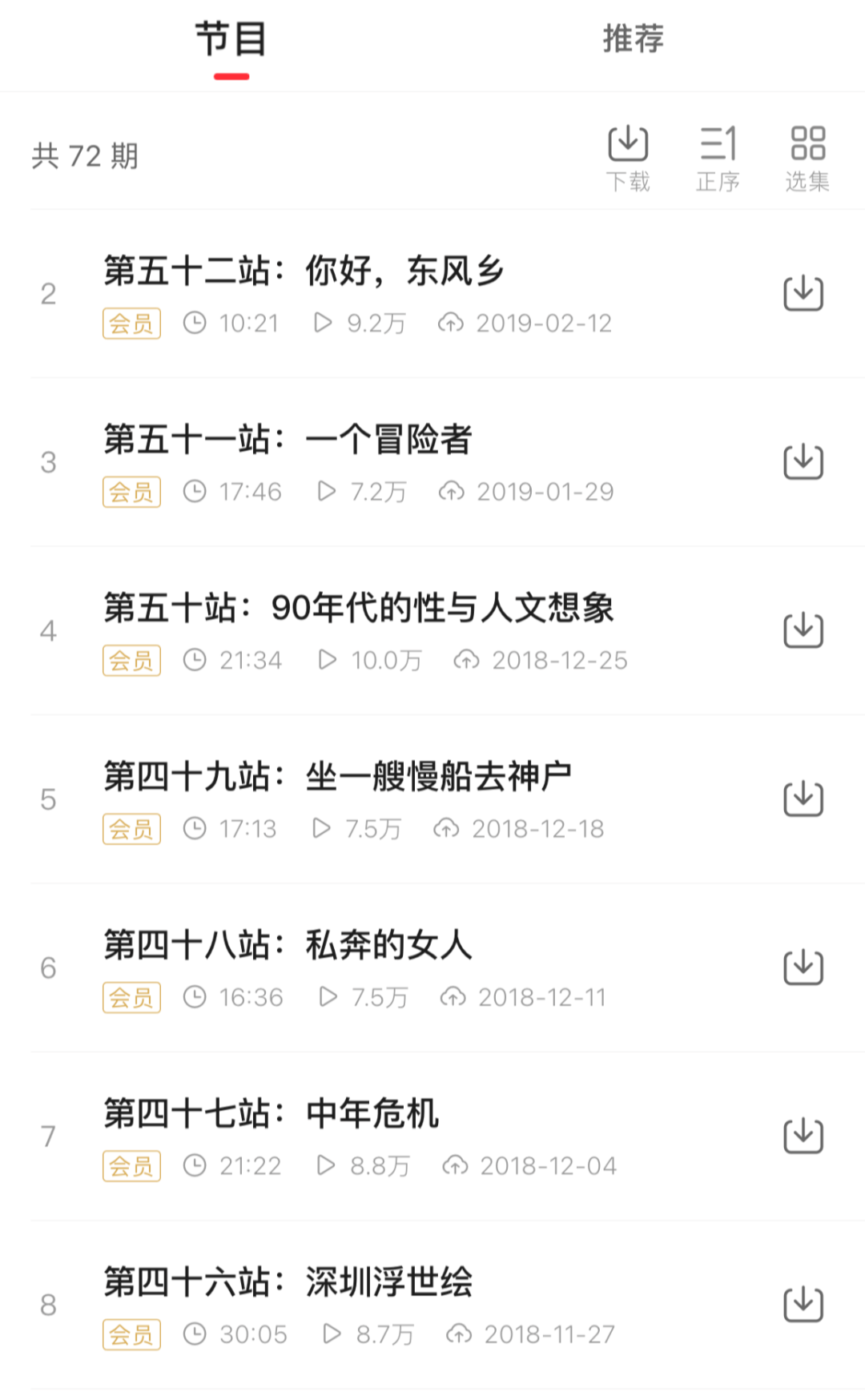The image size is (865, 1400).
Task: Click the 共 72 期 episode count text
Action: click(x=84, y=156)
